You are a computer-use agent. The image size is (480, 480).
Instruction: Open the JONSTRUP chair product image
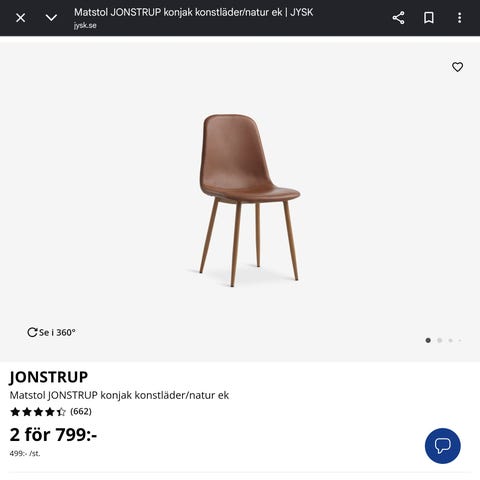pyautogui.click(x=248, y=200)
